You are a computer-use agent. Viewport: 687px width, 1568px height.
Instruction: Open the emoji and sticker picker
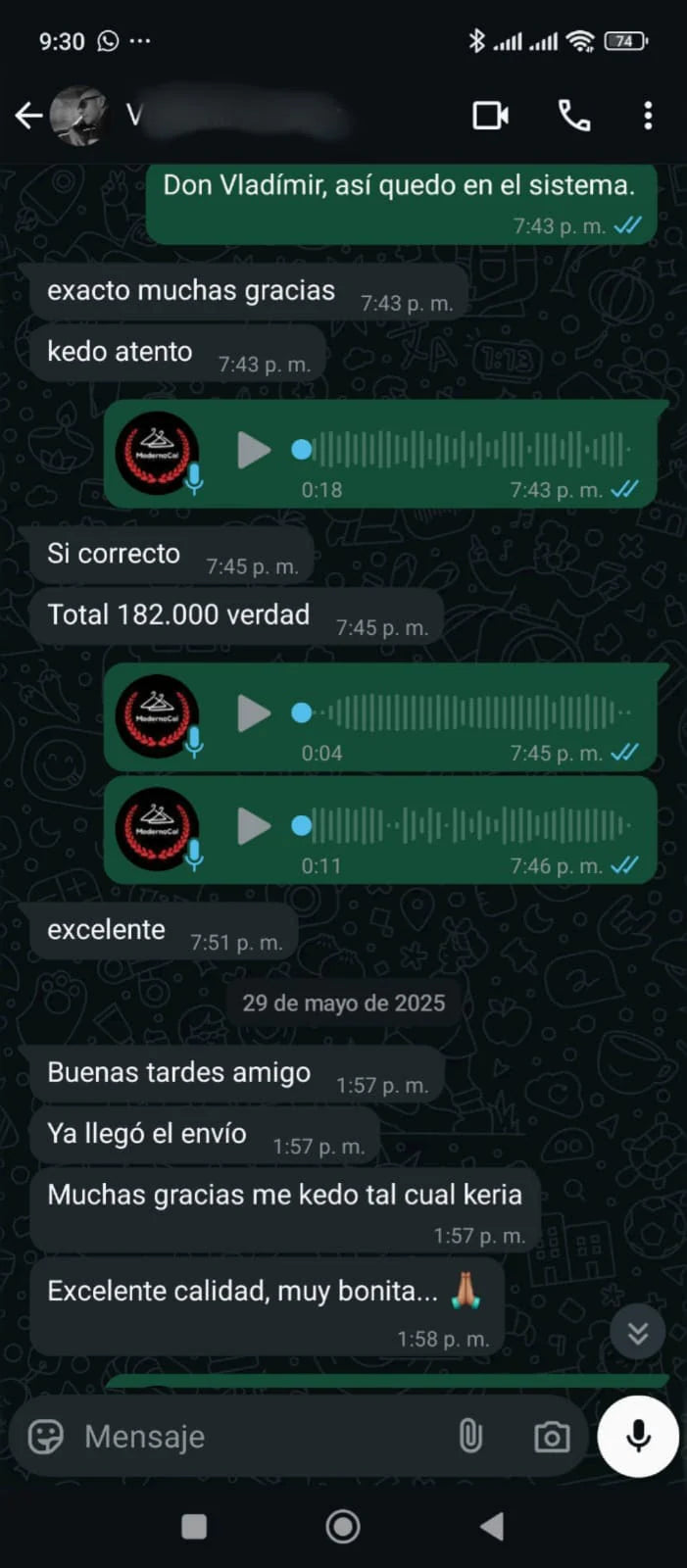click(45, 1437)
